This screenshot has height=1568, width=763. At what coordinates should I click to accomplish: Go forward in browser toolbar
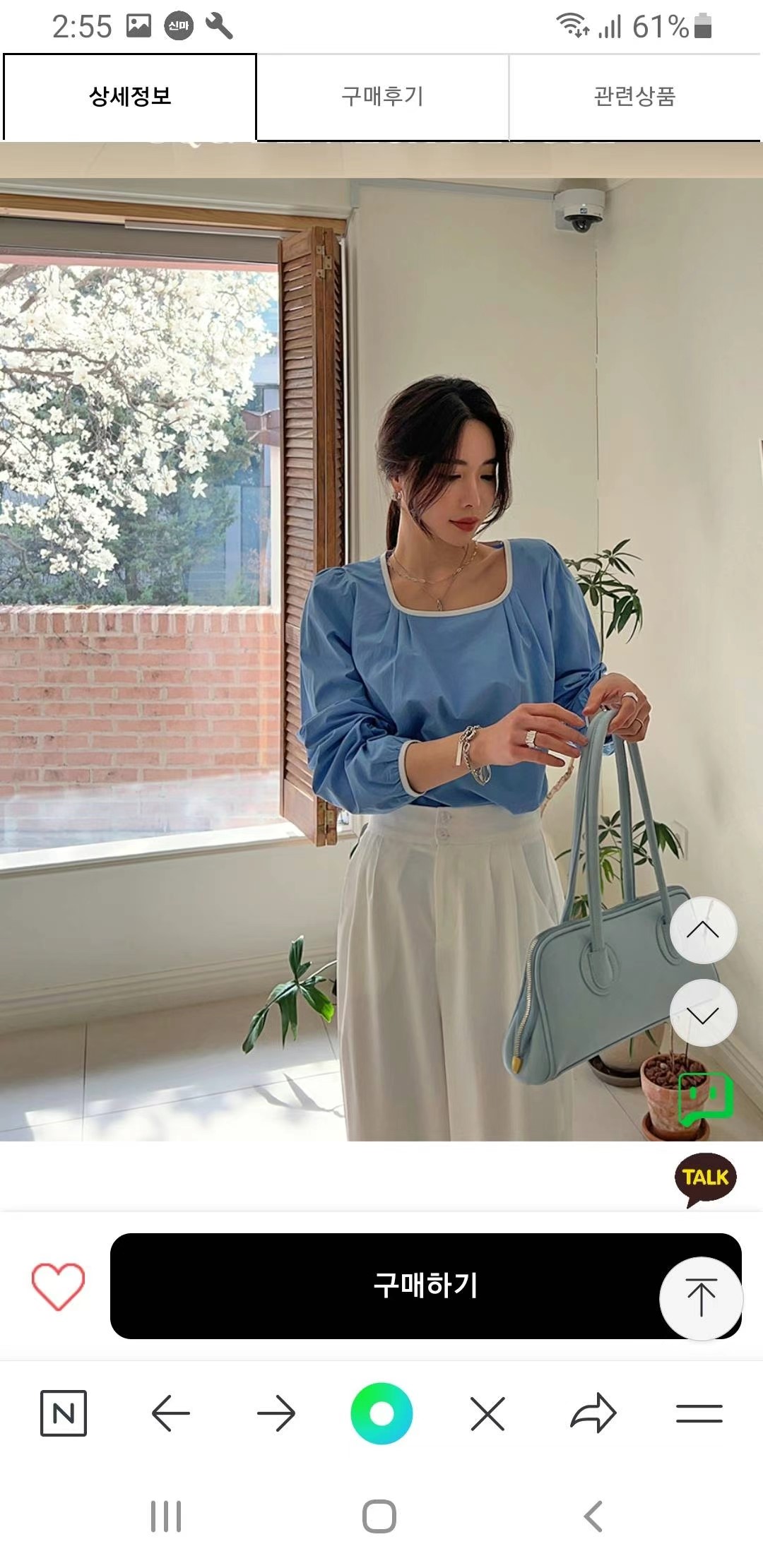[276, 1413]
